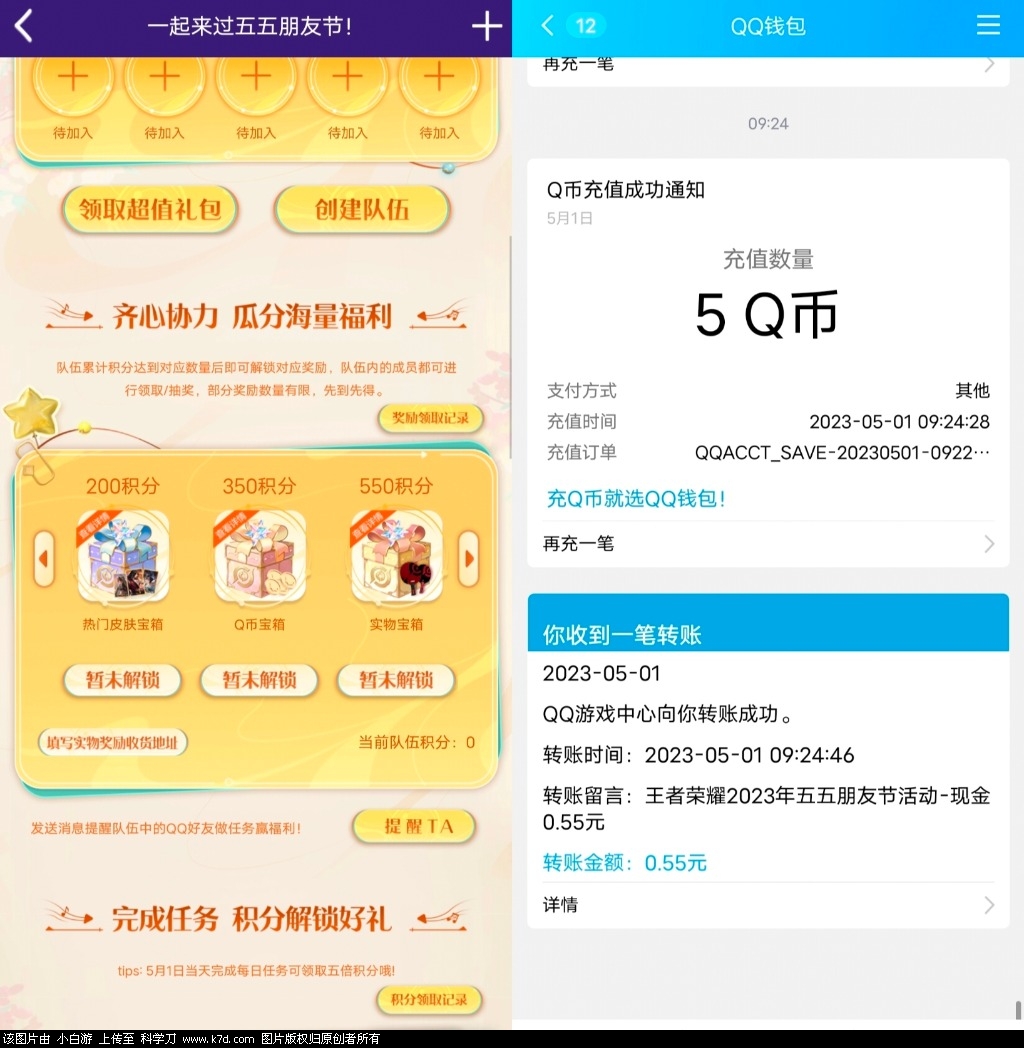
Task: Show next reward chests with right arrow
Action: (x=468, y=559)
